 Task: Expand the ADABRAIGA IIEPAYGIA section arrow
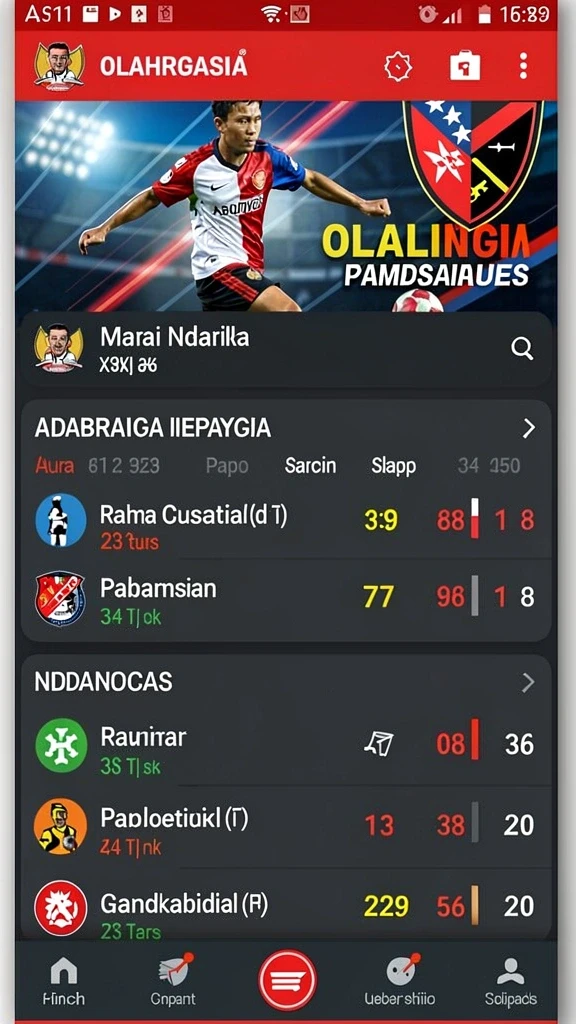pos(528,428)
